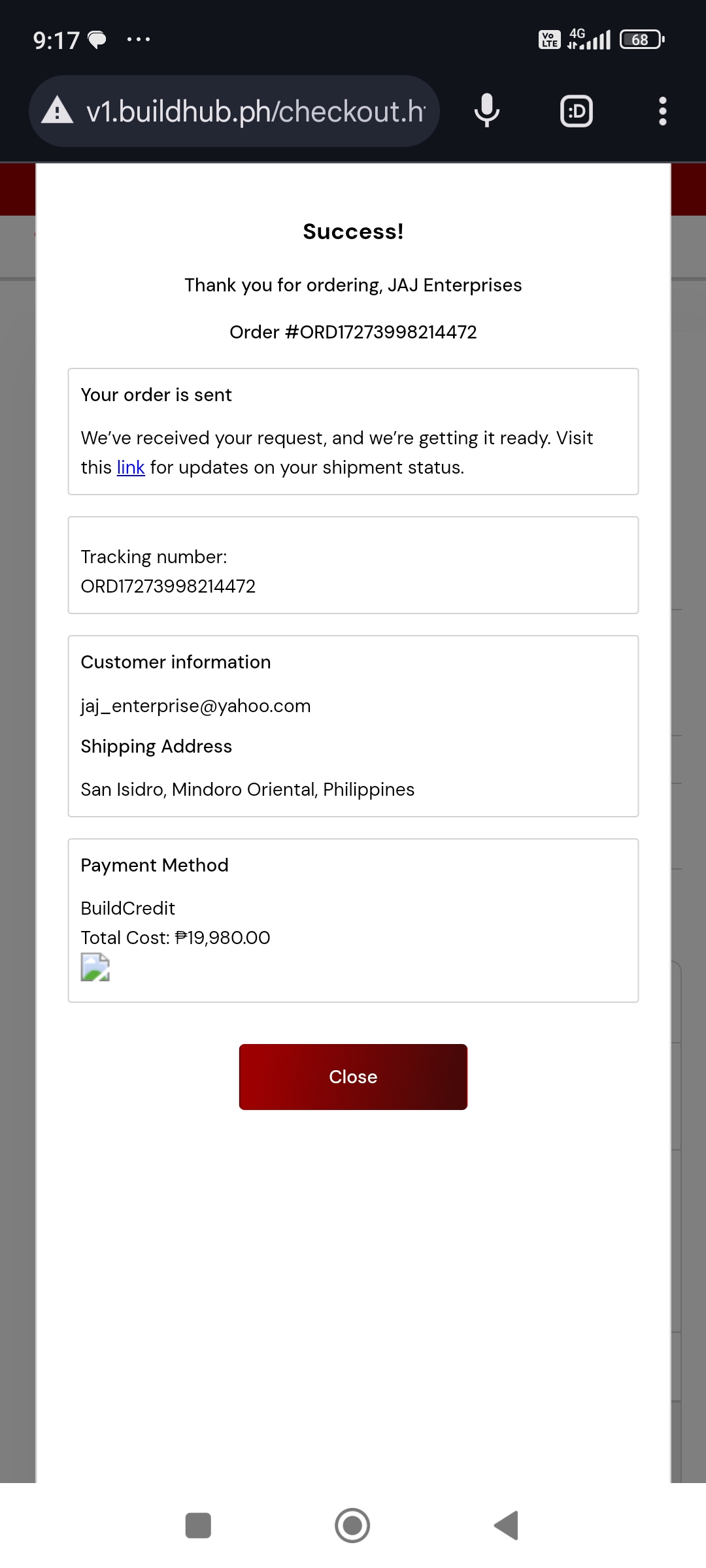Open the browser tab switcher
706x1568 pixels.
pos(577,111)
